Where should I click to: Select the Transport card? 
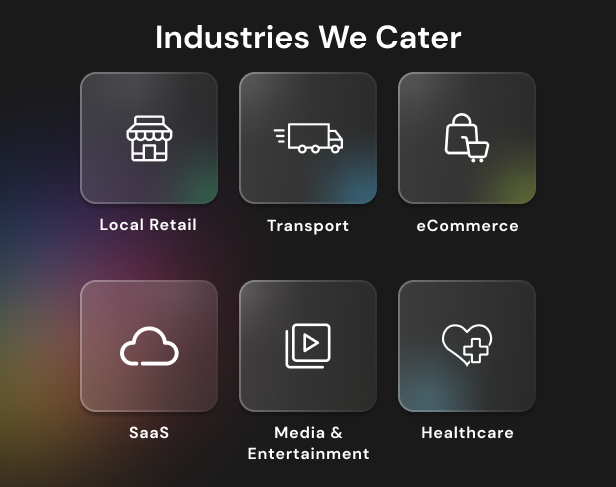(308, 138)
